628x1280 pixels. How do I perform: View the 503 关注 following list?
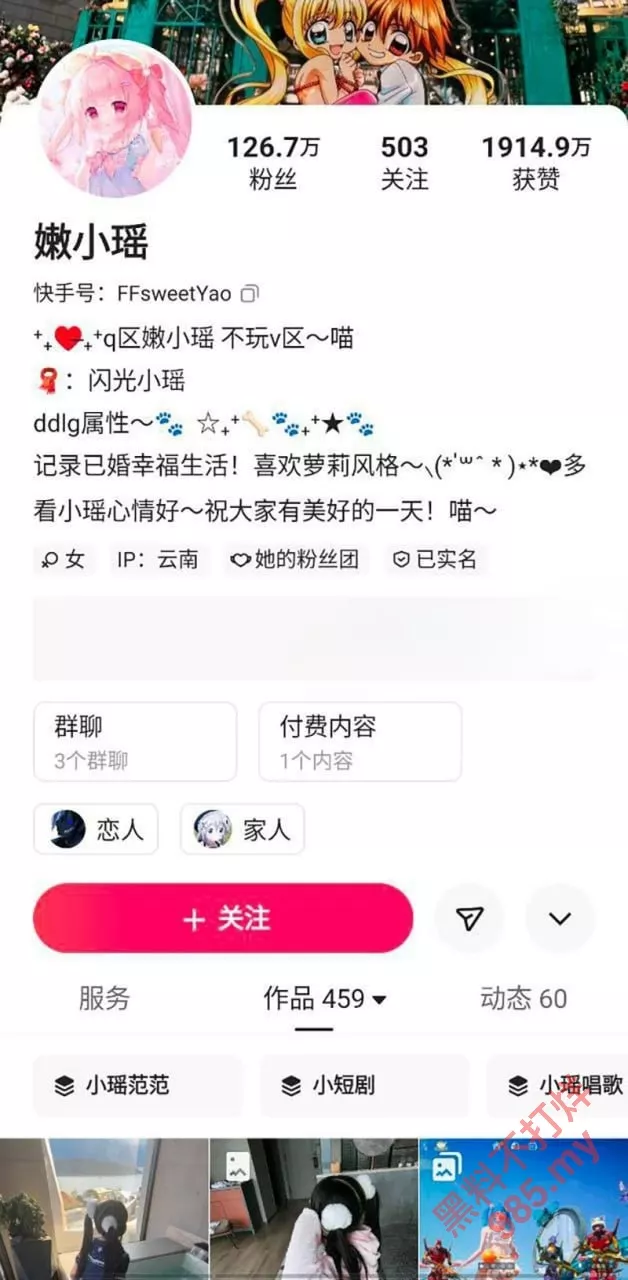pos(404,163)
